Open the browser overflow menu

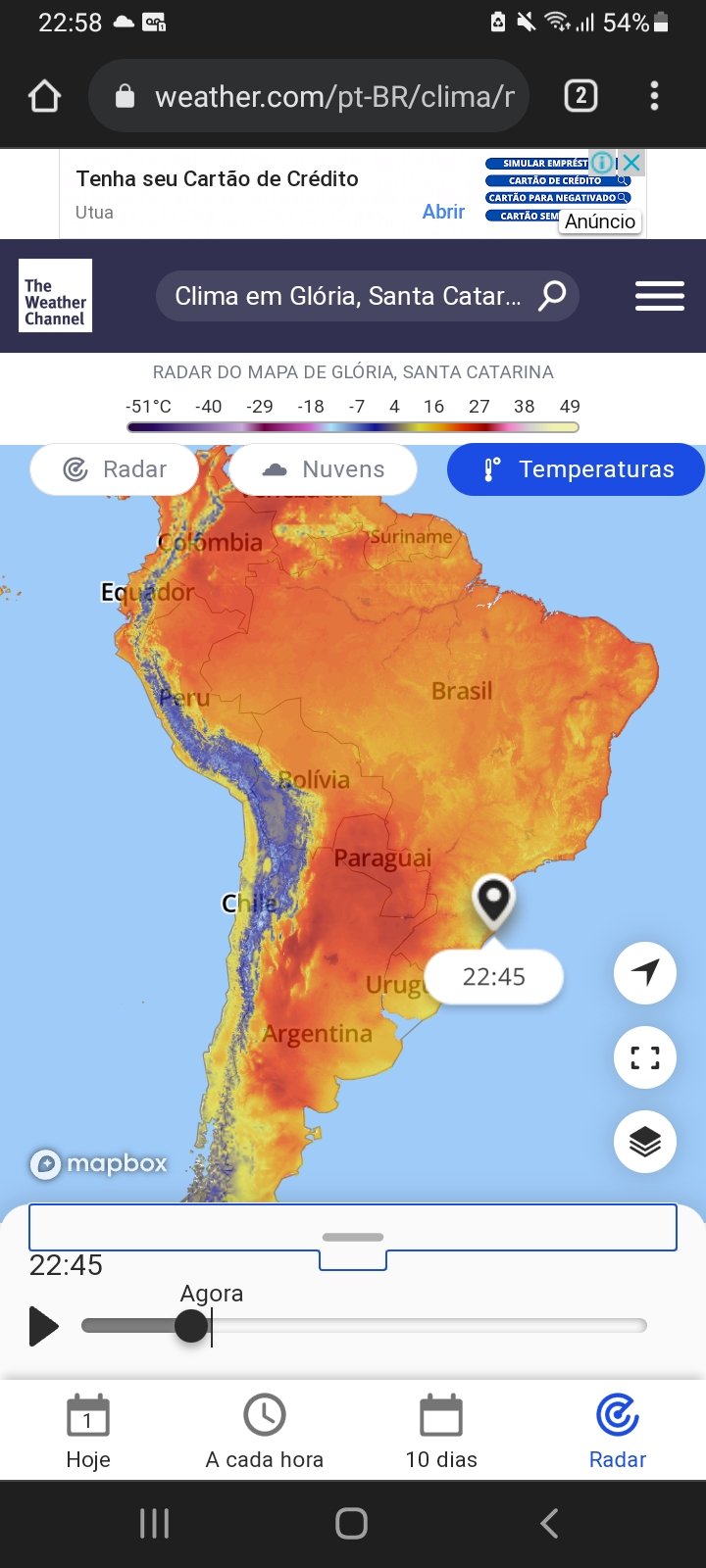click(654, 96)
